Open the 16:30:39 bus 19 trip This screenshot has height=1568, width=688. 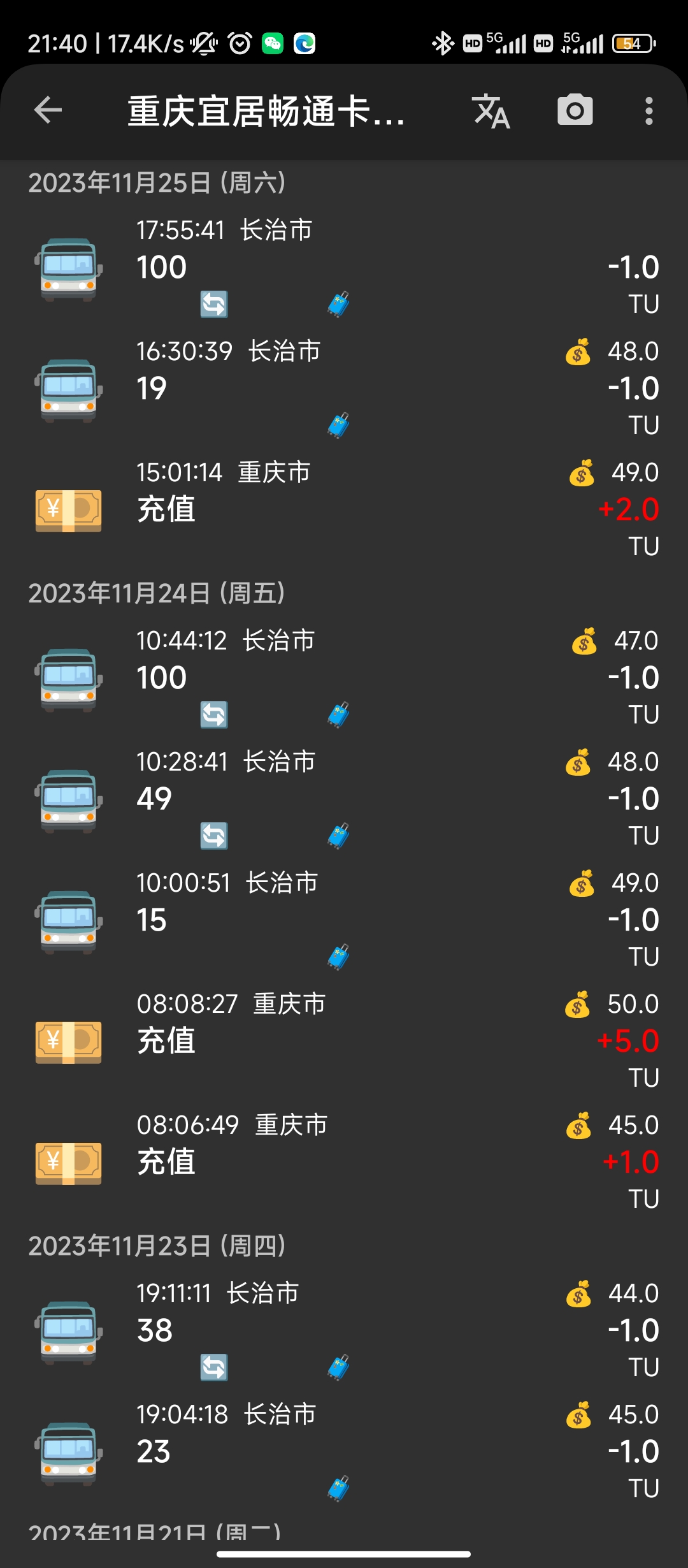click(x=344, y=389)
